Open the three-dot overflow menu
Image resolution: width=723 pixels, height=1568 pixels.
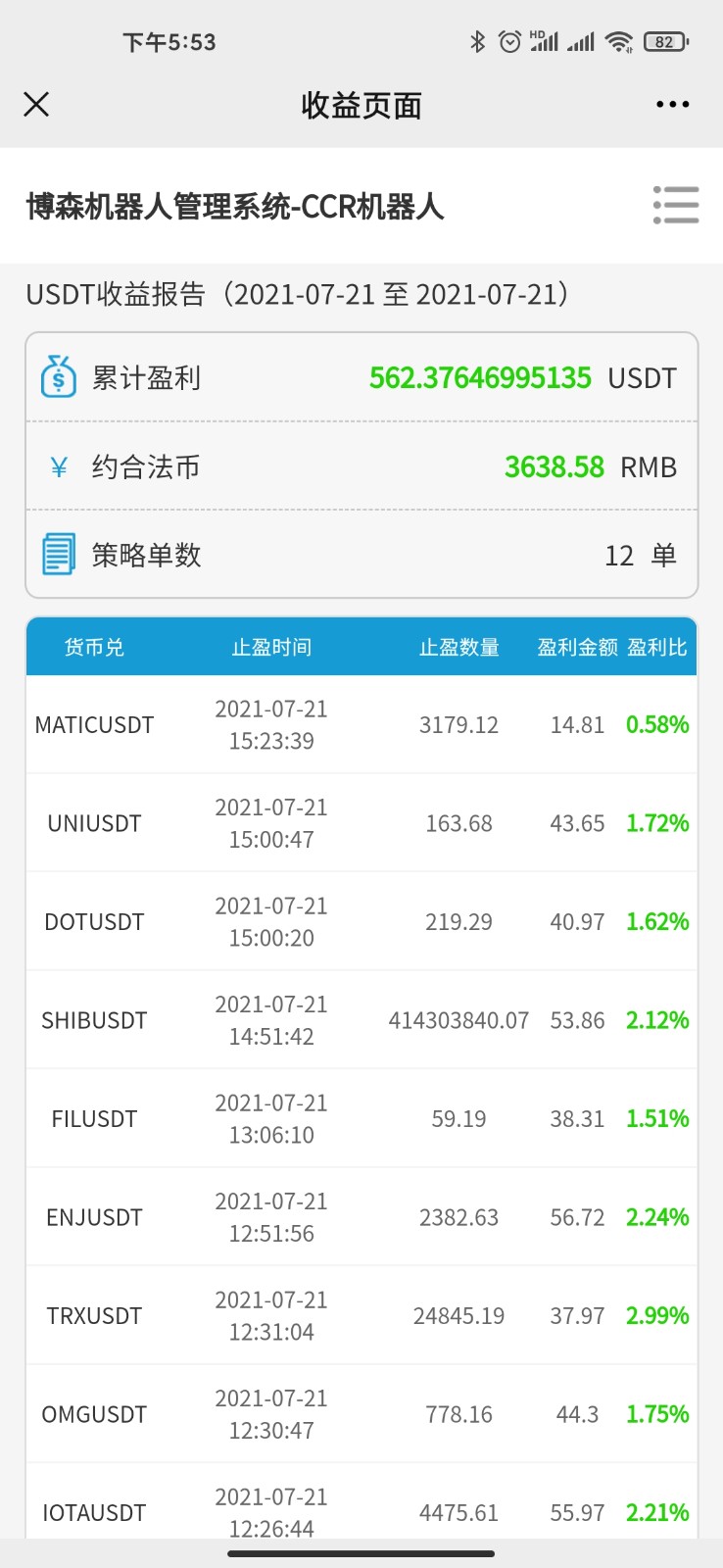tap(673, 104)
